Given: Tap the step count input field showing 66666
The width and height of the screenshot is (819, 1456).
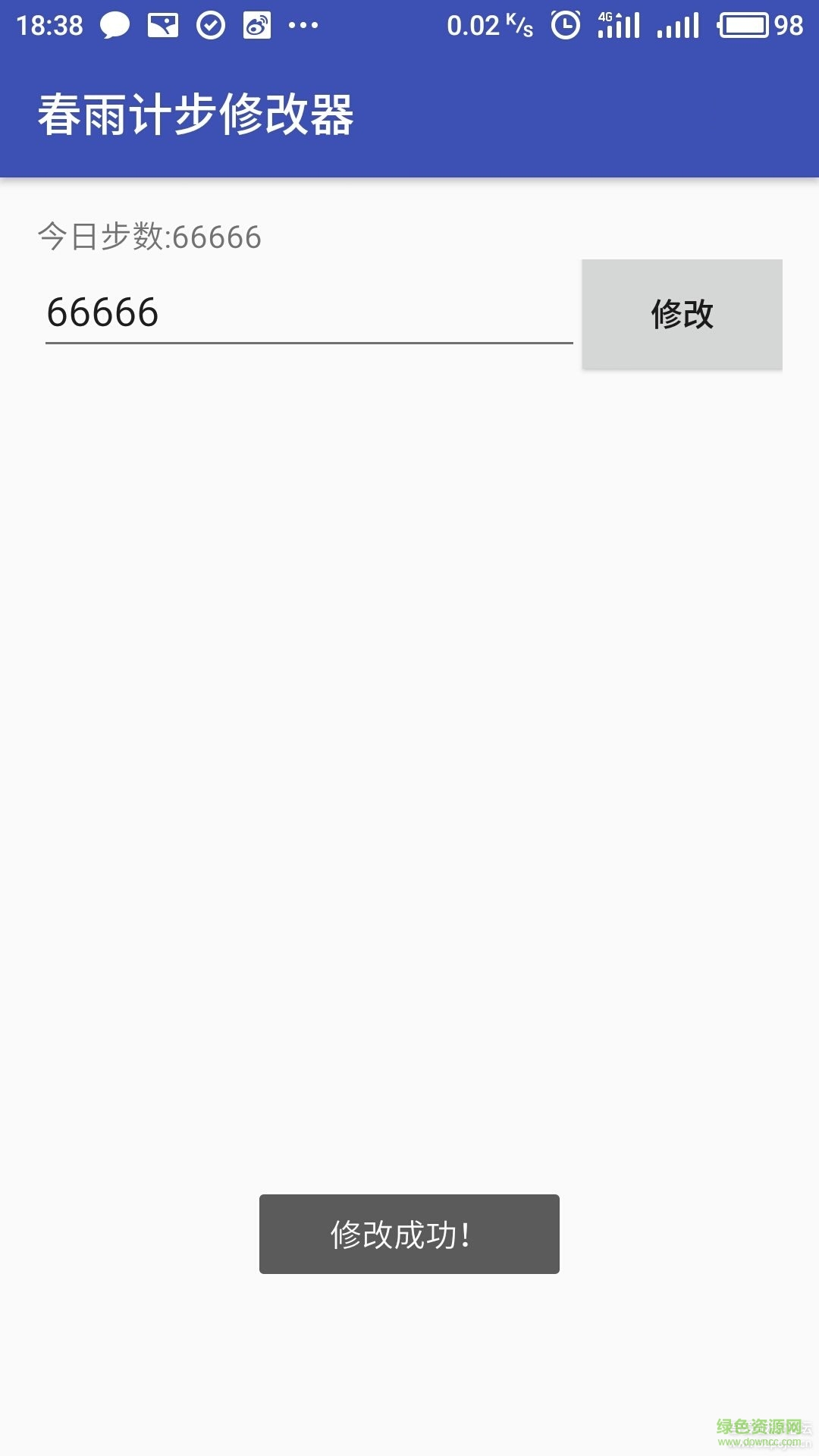Looking at the screenshot, I should click(309, 313).
